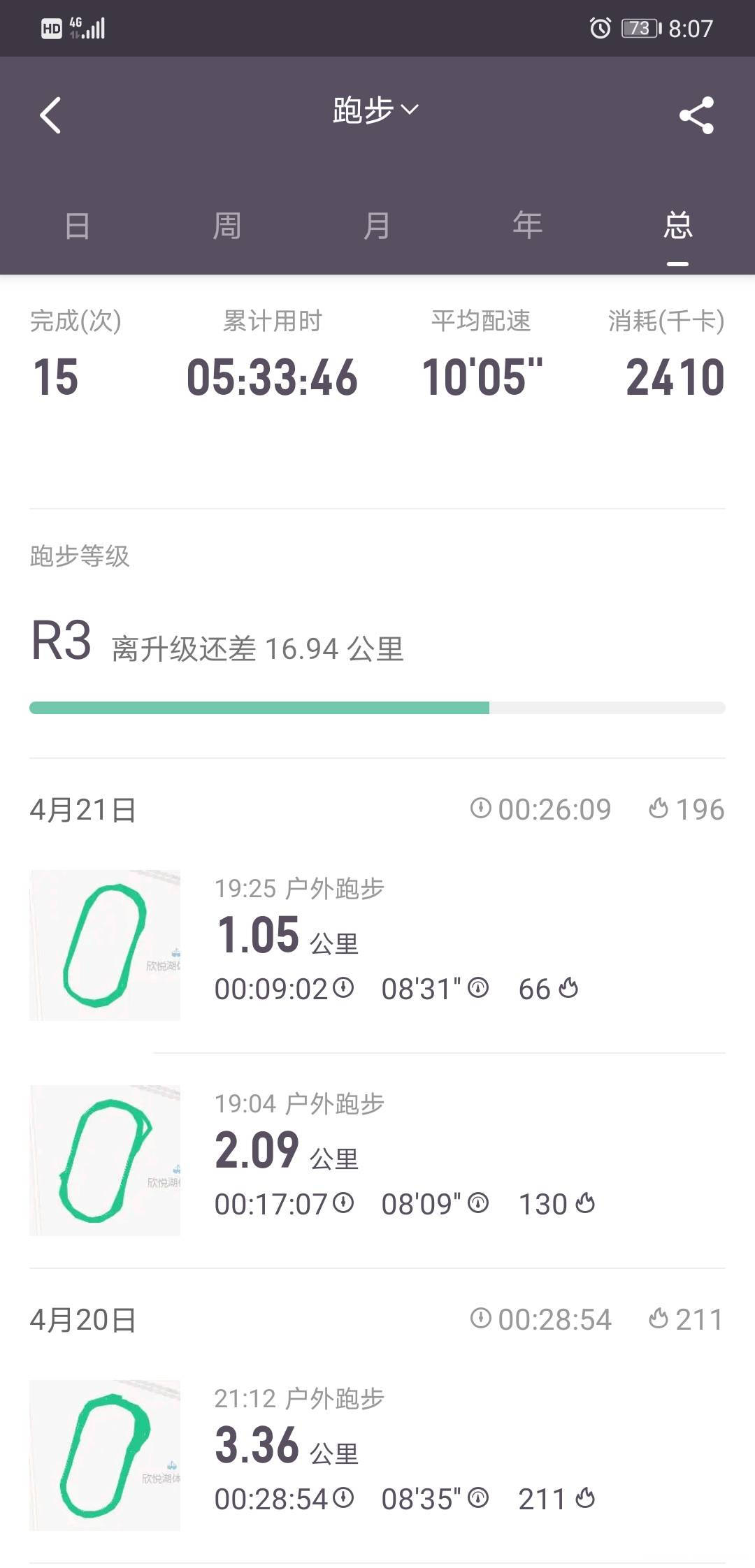Switch to the 周 weekly tab
The width and height of the screenshot is (755, 1568).
[226, 225]
